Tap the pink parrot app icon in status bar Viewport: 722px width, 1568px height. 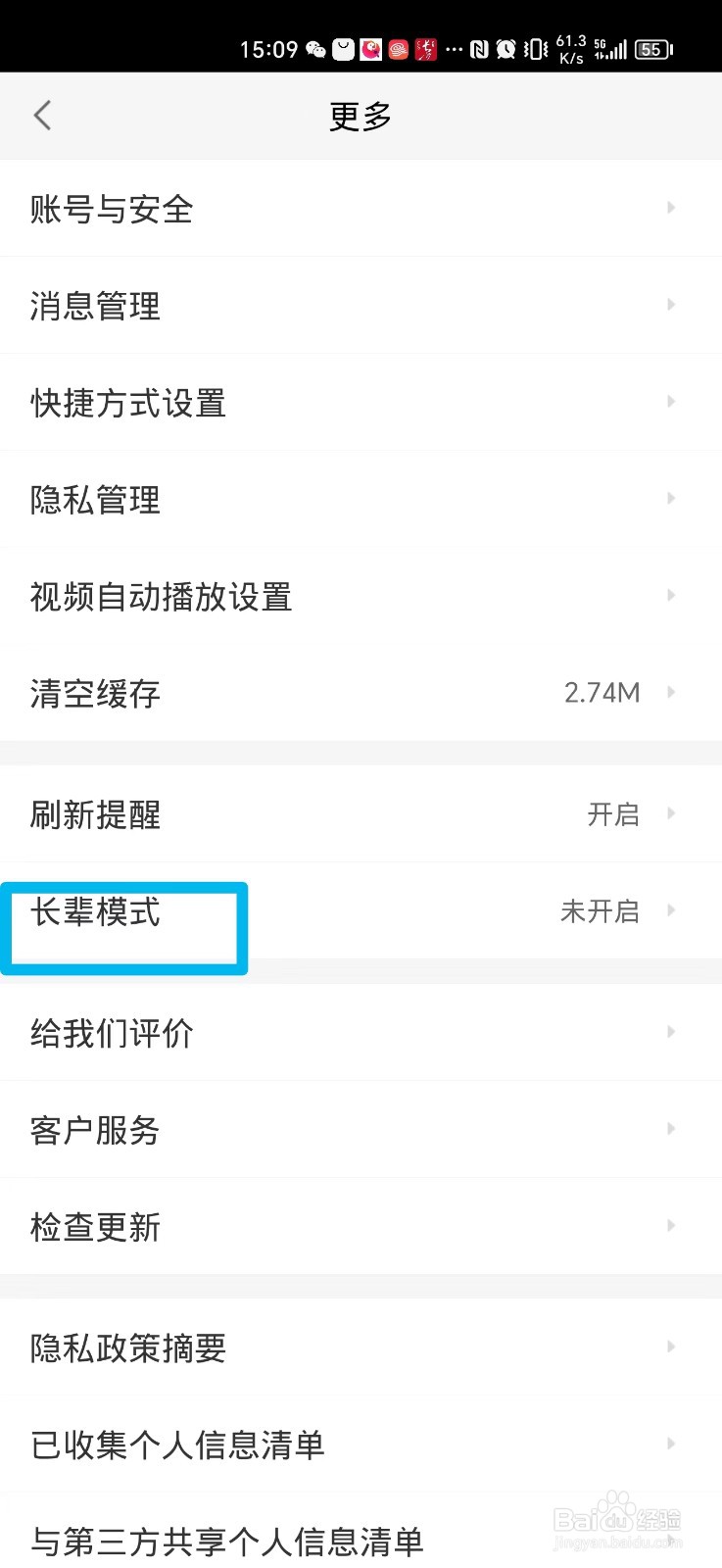pos(369,49)
